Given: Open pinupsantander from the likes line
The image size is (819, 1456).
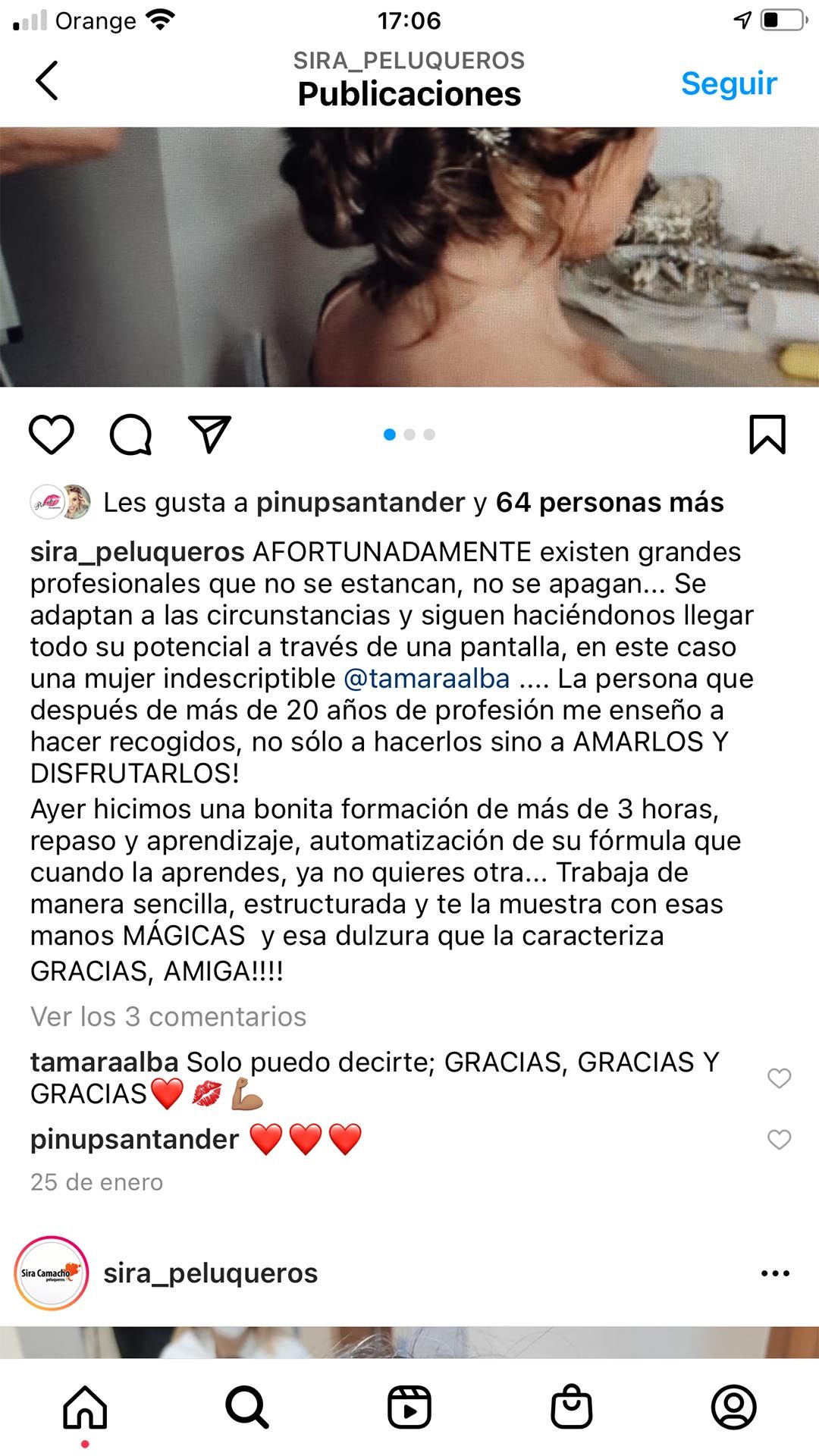Looking at the screenshot, I should pos(361,503).
